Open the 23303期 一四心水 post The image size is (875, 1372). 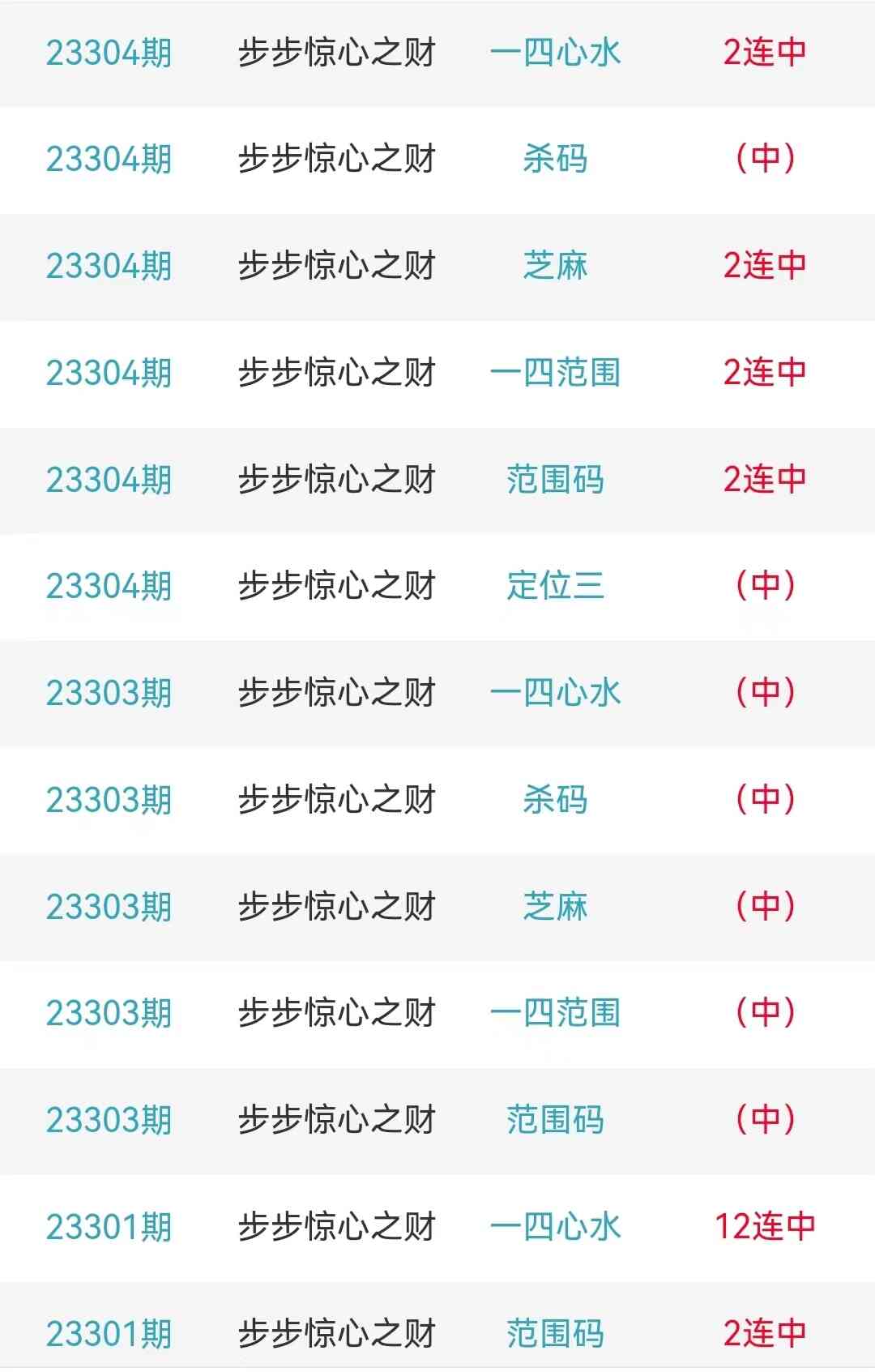coord(555,693)
